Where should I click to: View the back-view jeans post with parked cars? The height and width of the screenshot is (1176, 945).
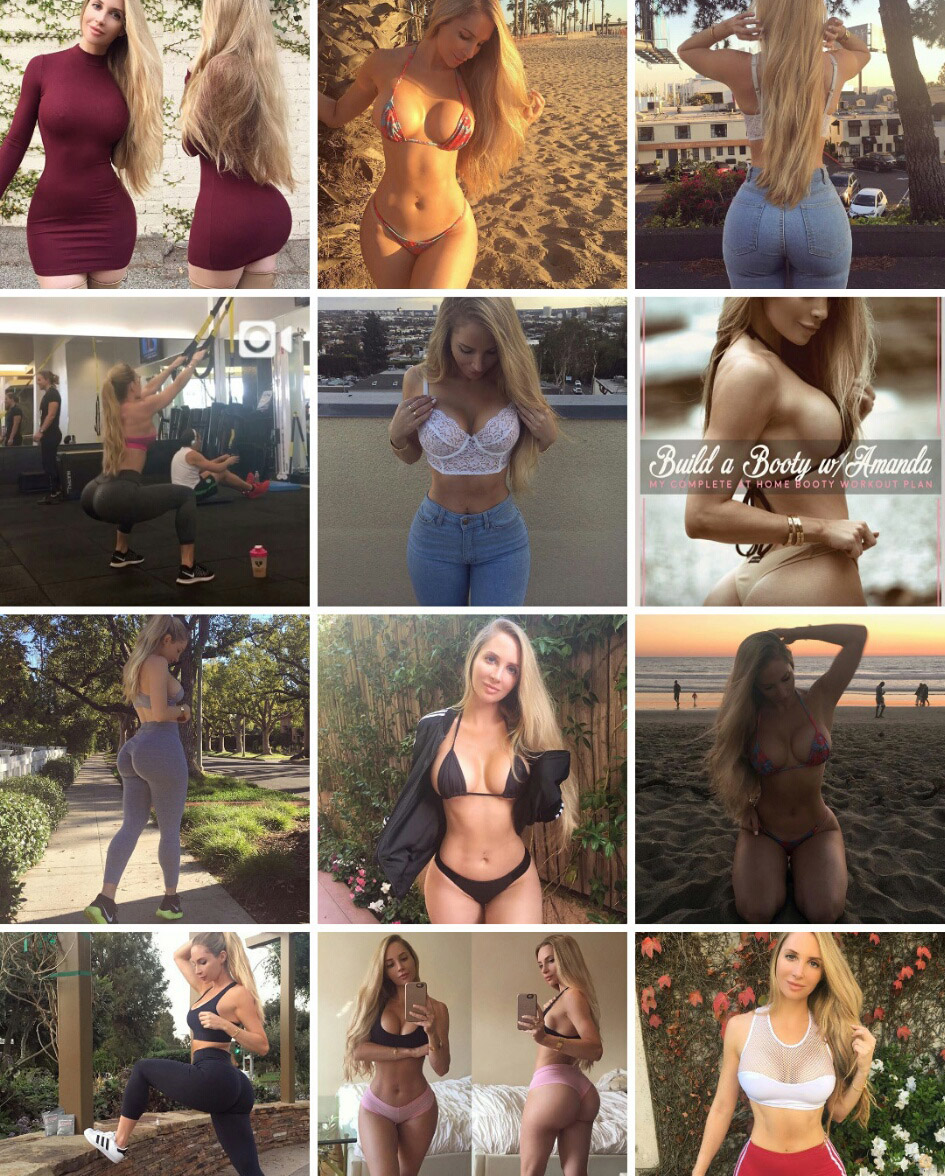[790, 144]
